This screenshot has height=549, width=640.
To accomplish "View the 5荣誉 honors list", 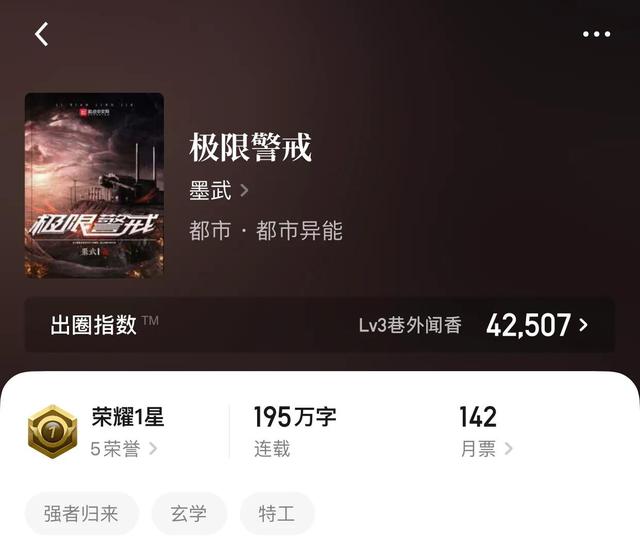I will coord(124,449).
